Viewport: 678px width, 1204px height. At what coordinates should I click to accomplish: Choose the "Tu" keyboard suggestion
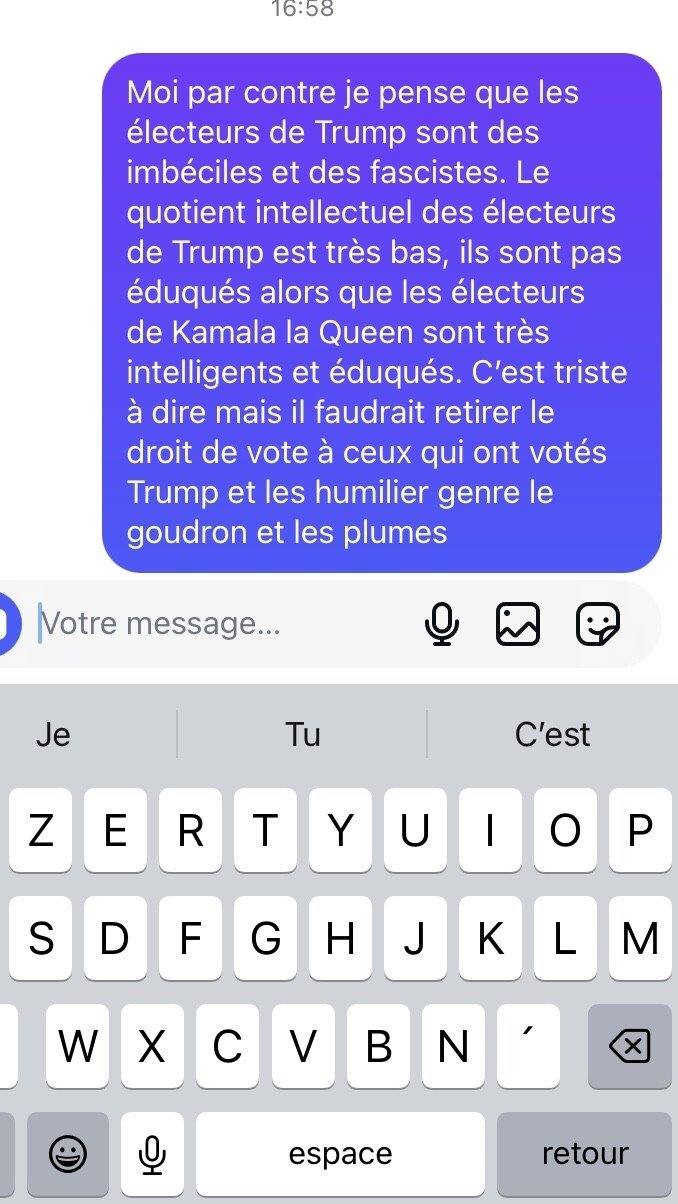point(302,734)
